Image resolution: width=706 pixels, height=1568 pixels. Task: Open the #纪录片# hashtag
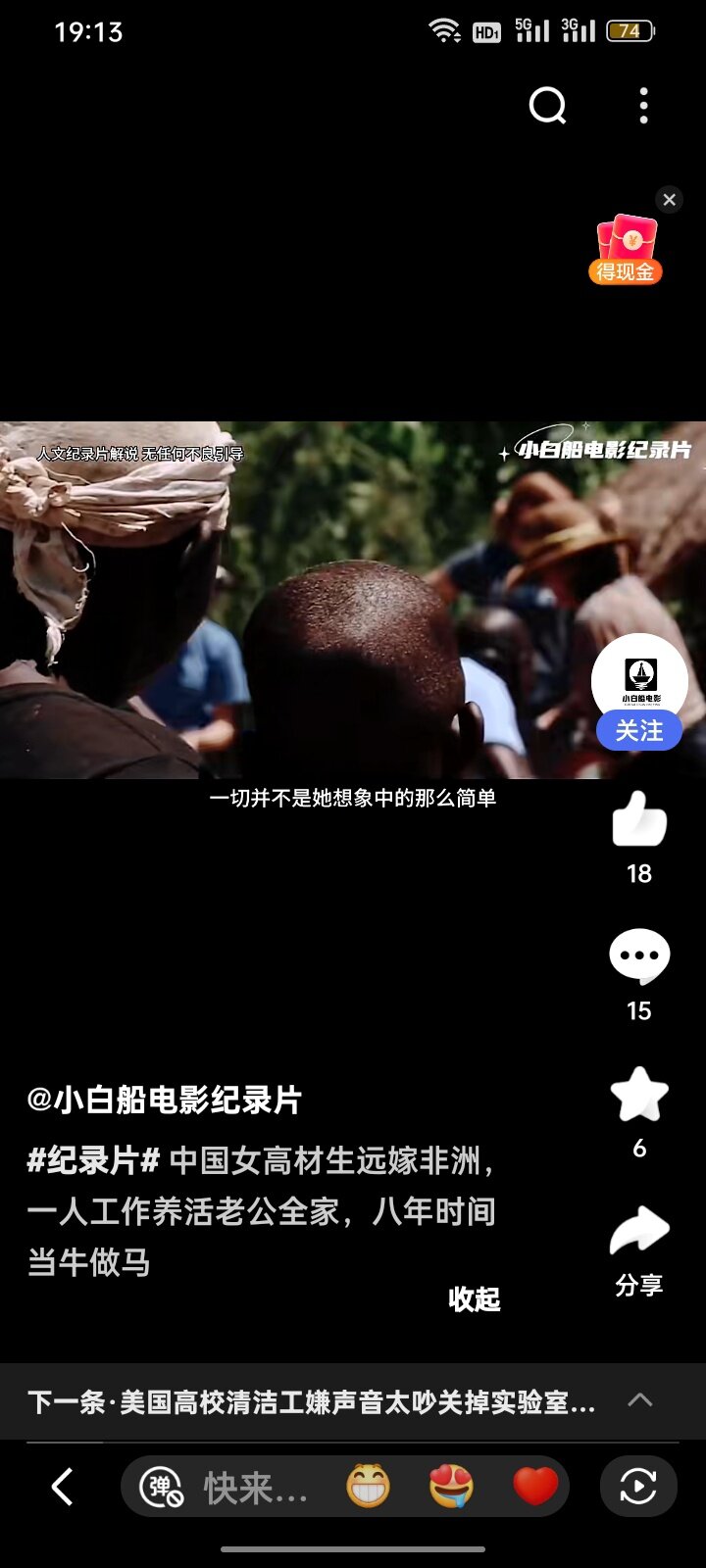click(93, 1161)
